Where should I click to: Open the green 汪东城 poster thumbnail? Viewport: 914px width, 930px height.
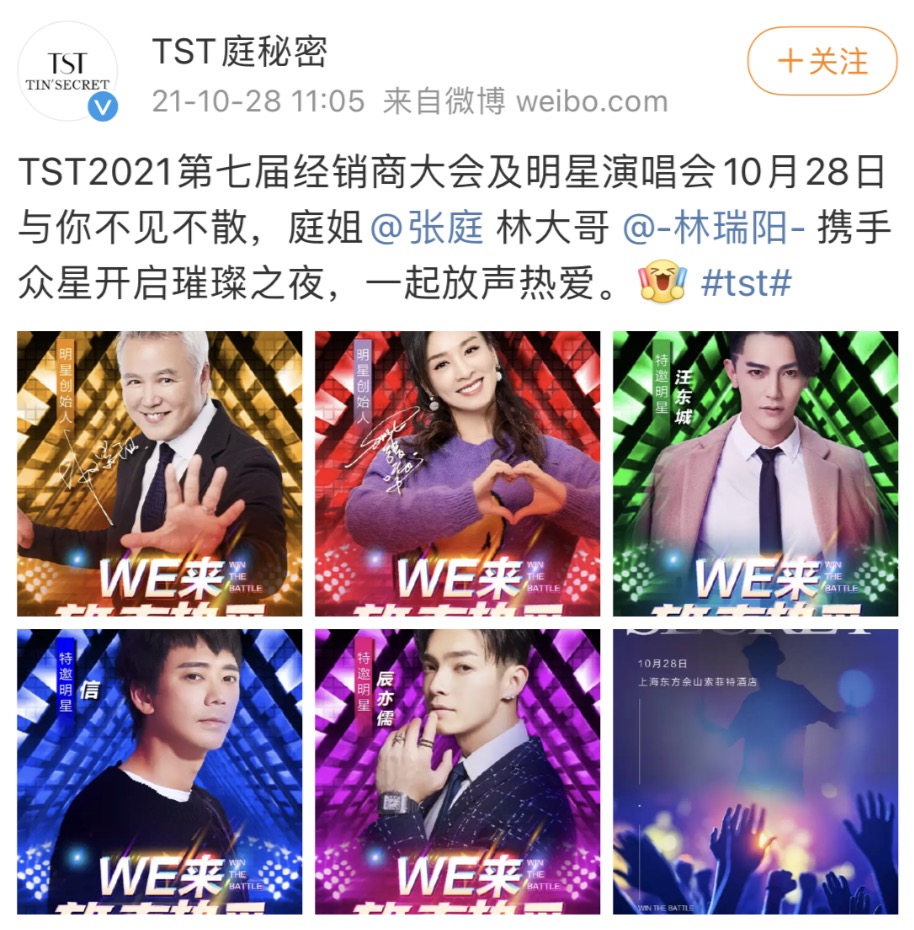coord(750,470)
